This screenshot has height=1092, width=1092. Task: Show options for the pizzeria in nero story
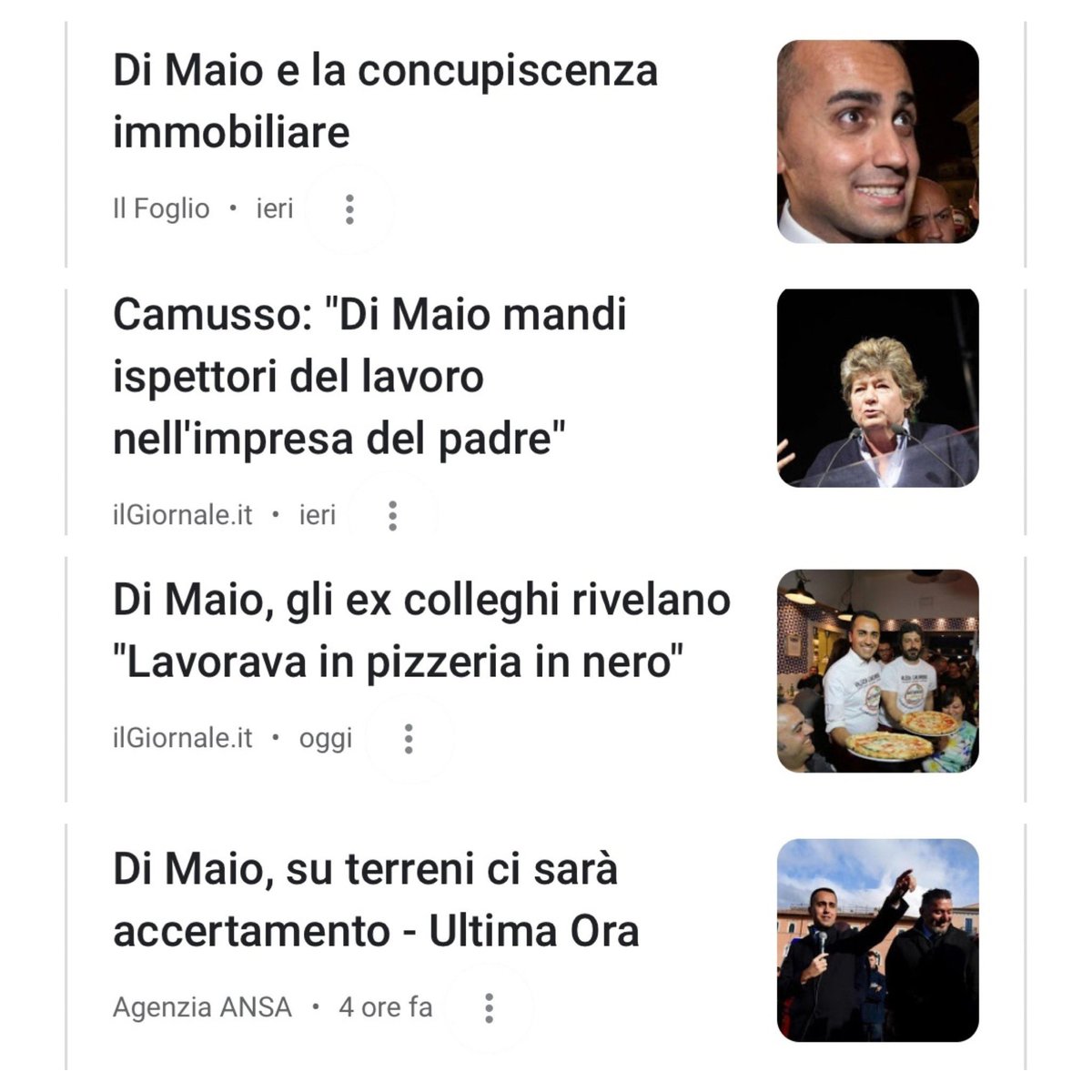point(409,738)
